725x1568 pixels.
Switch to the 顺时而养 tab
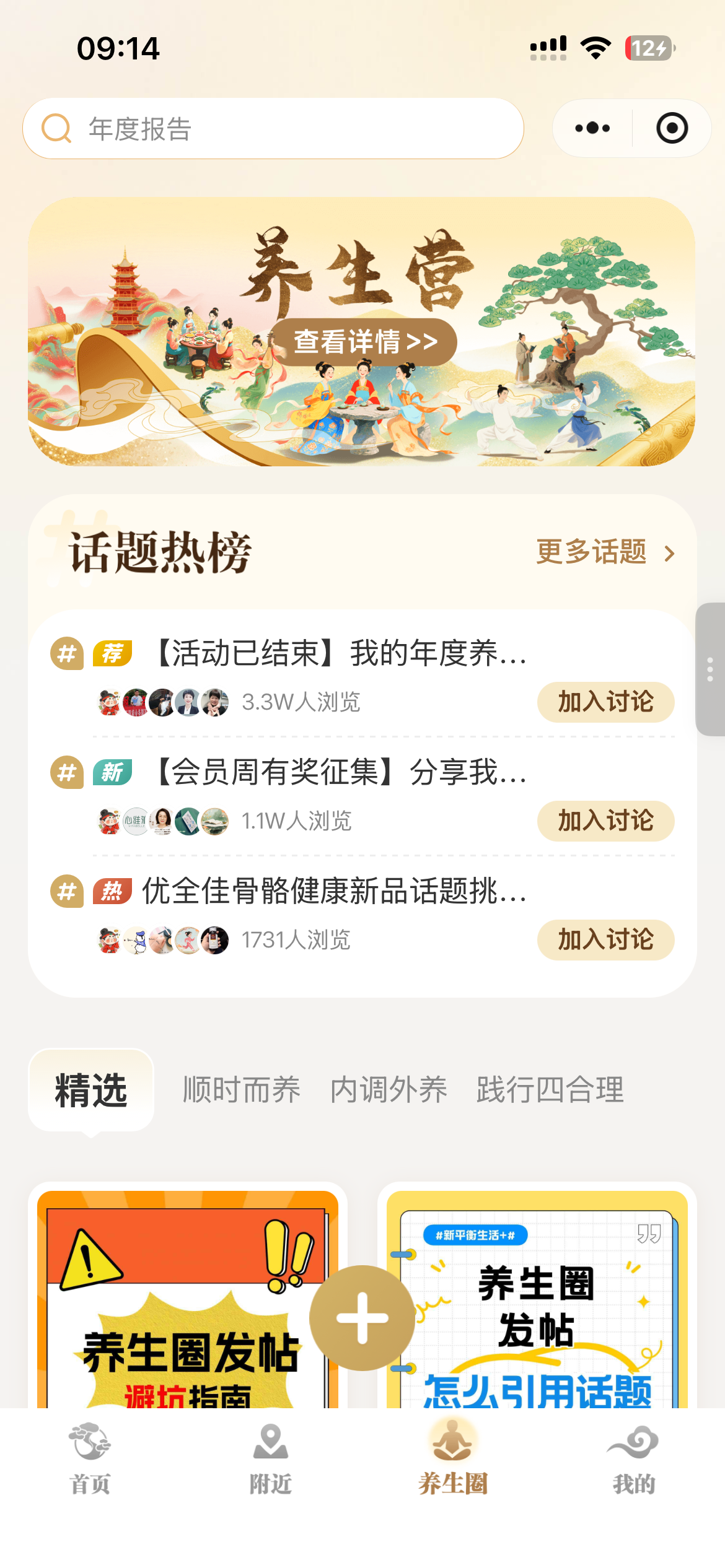pos(242,1091)
